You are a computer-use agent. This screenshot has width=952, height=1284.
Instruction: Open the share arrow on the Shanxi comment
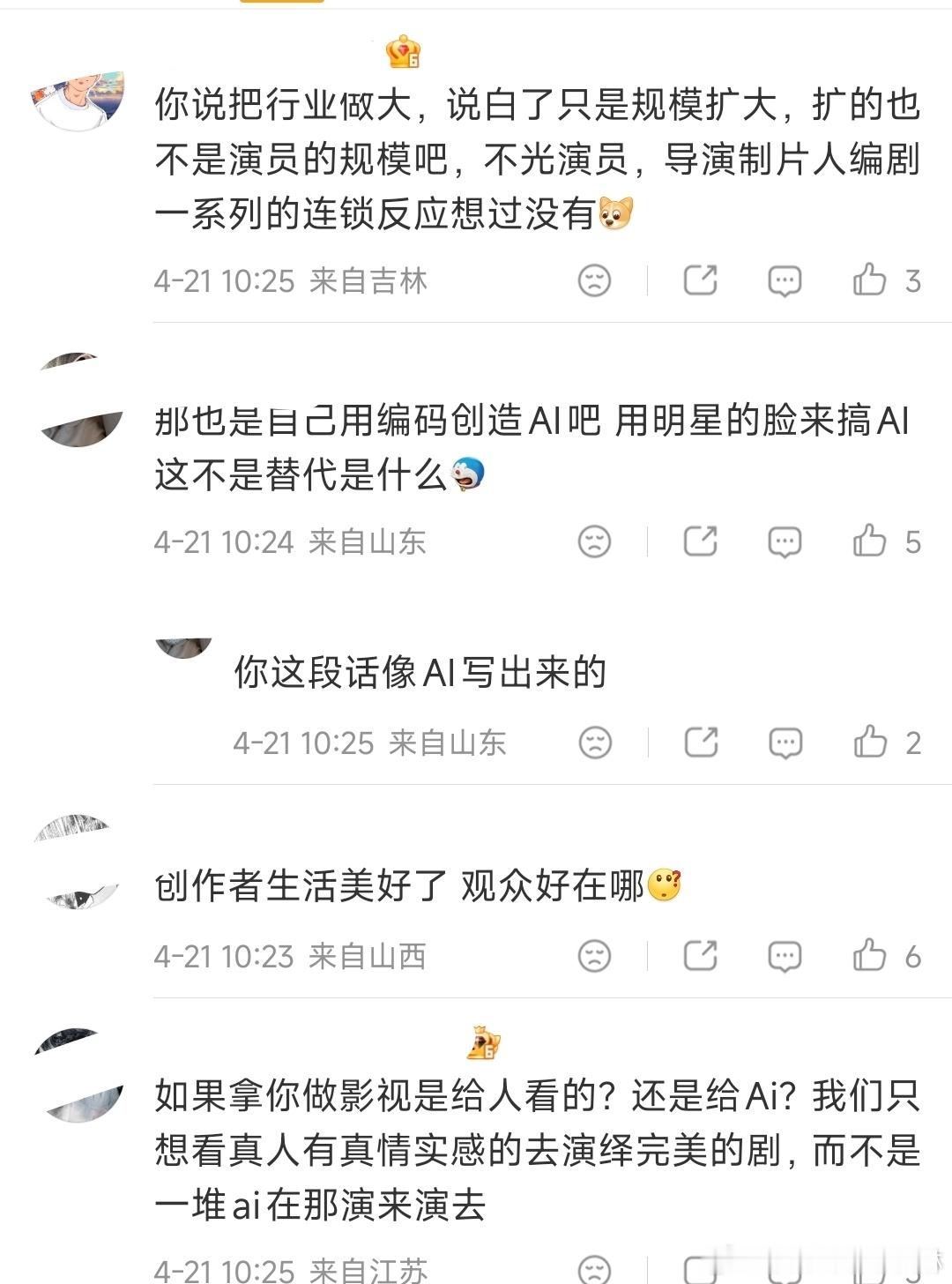[x=699, y=954]
